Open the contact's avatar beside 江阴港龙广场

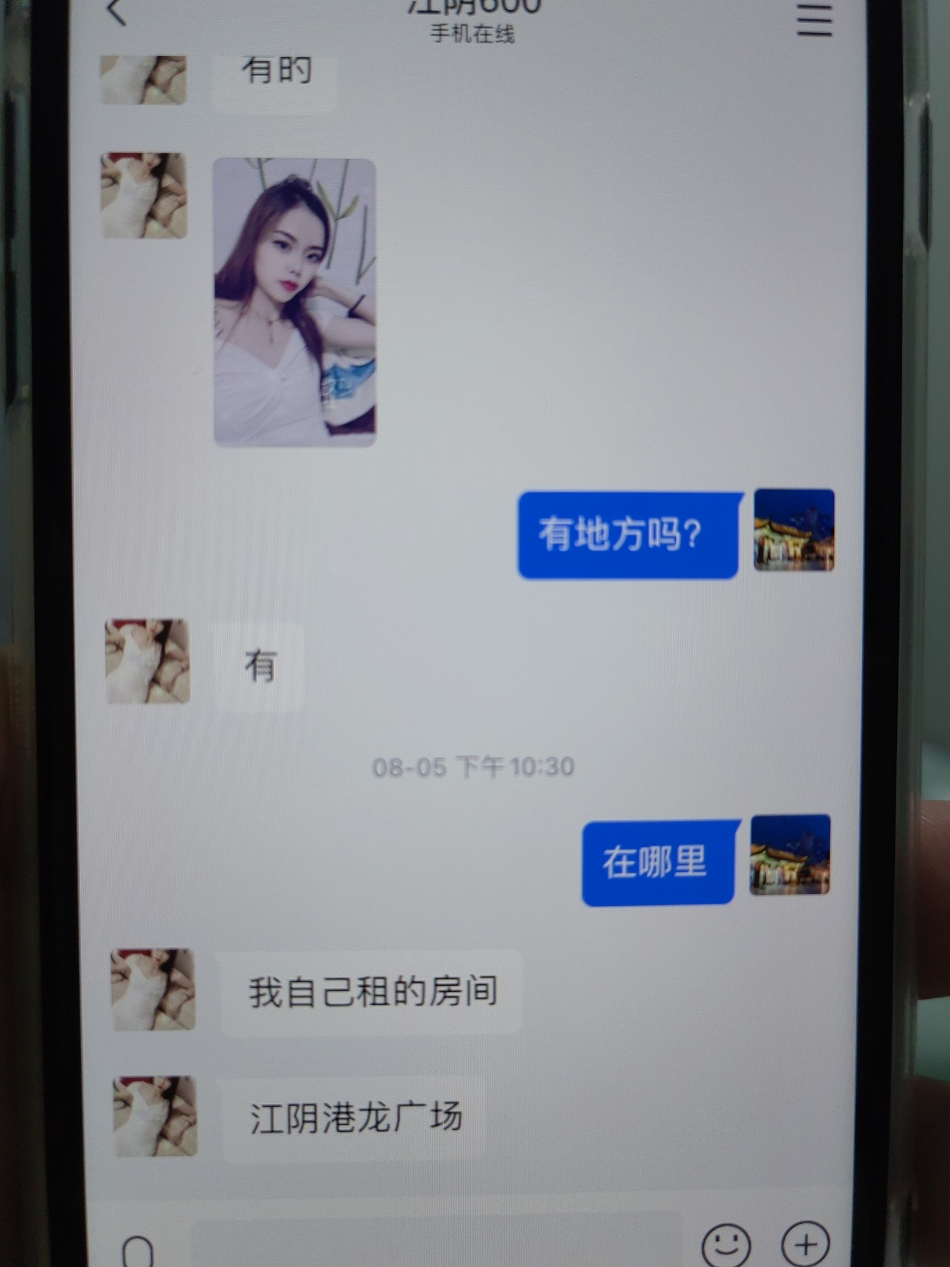point(155,1117)
